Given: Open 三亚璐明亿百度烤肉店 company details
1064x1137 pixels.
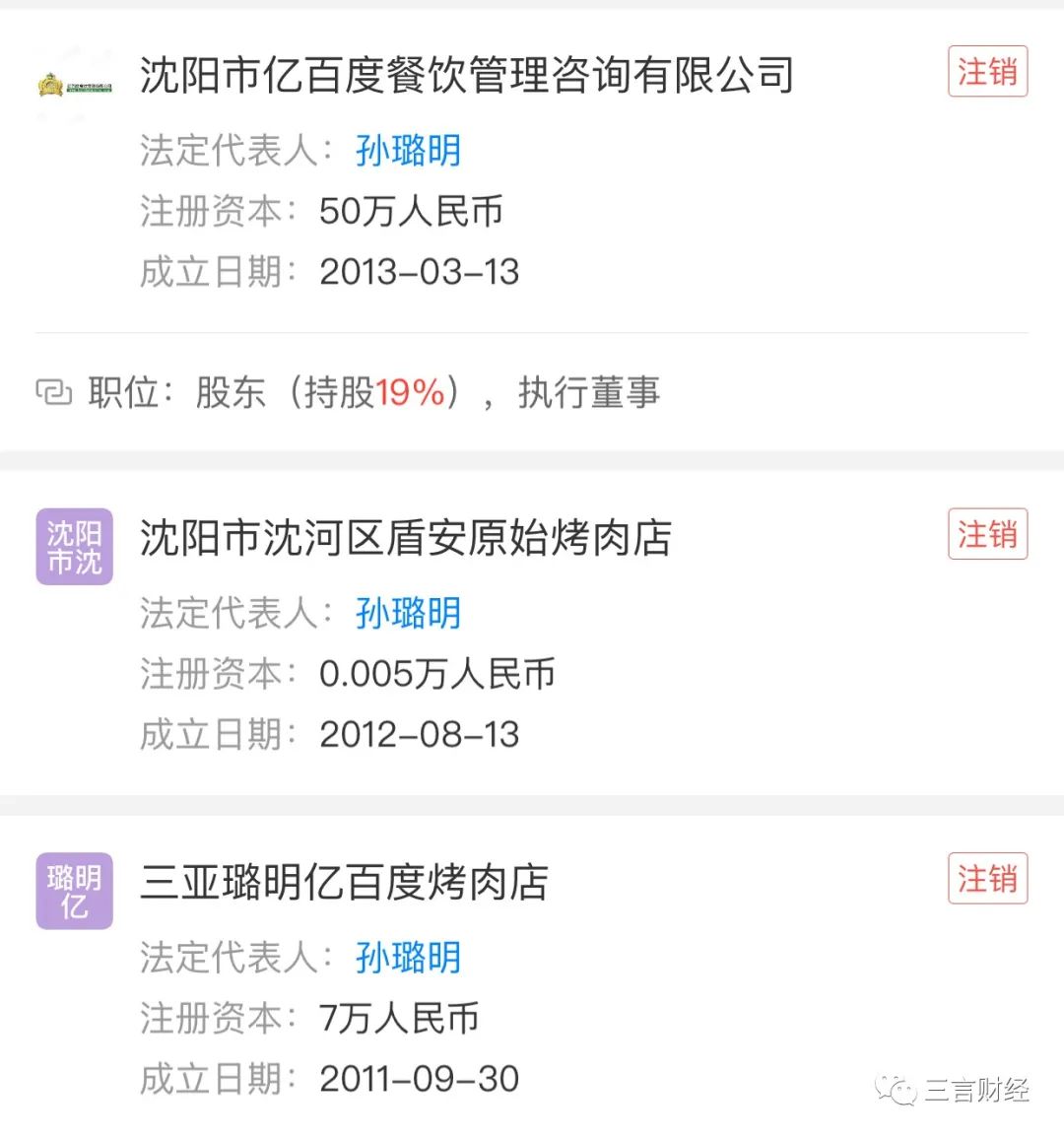Looking at the screenshot, I should (x=344, y=882).
